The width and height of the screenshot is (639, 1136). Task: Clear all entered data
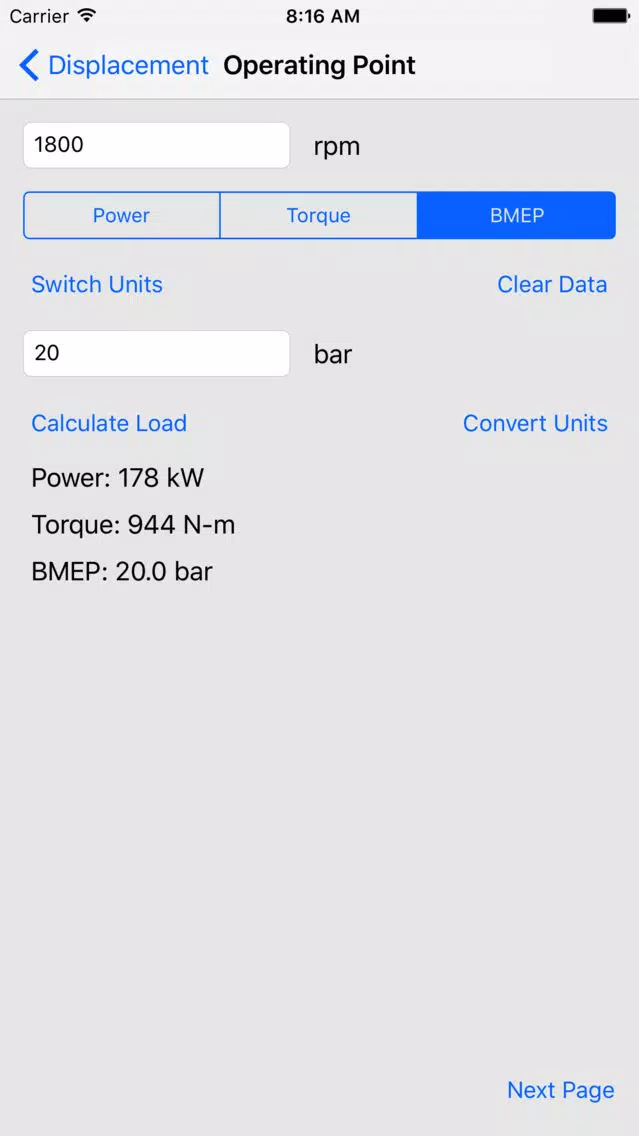tap(552, 284)
